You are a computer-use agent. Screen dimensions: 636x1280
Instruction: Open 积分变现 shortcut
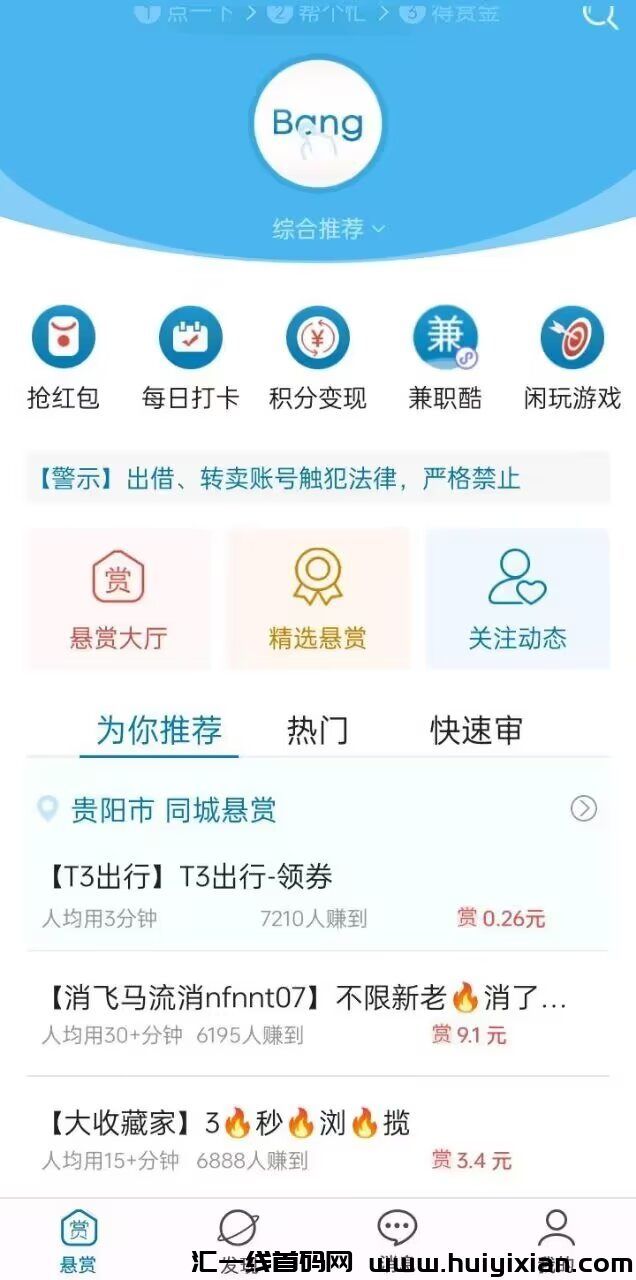(317, 339)
